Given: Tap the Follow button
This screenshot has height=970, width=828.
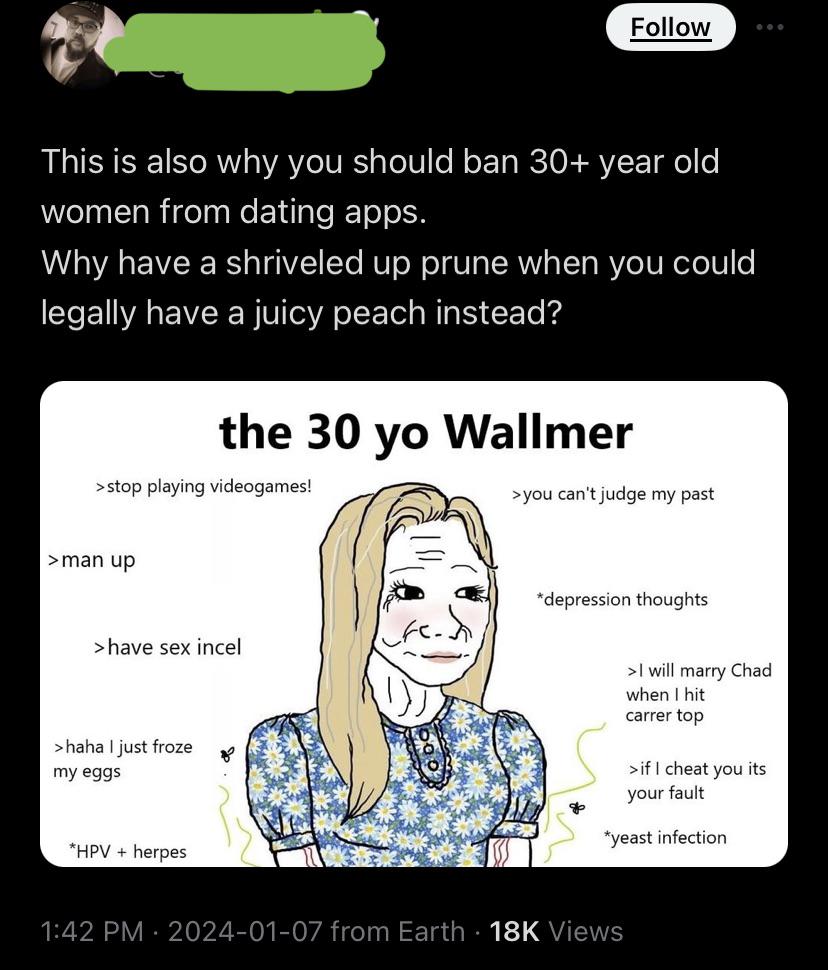Looking at the screenshot, I should [670, 27].
